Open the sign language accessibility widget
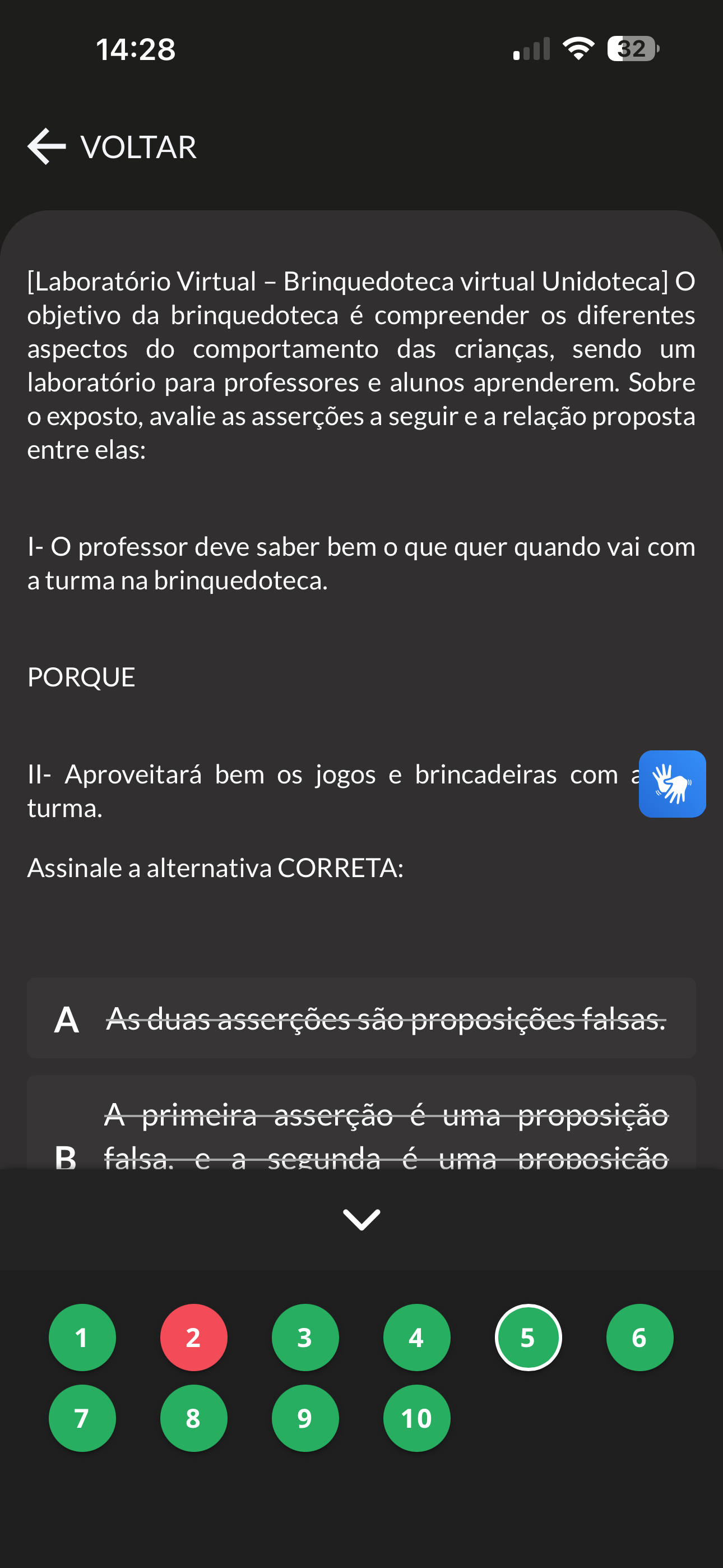The image size is (723, 1568). 672,784
